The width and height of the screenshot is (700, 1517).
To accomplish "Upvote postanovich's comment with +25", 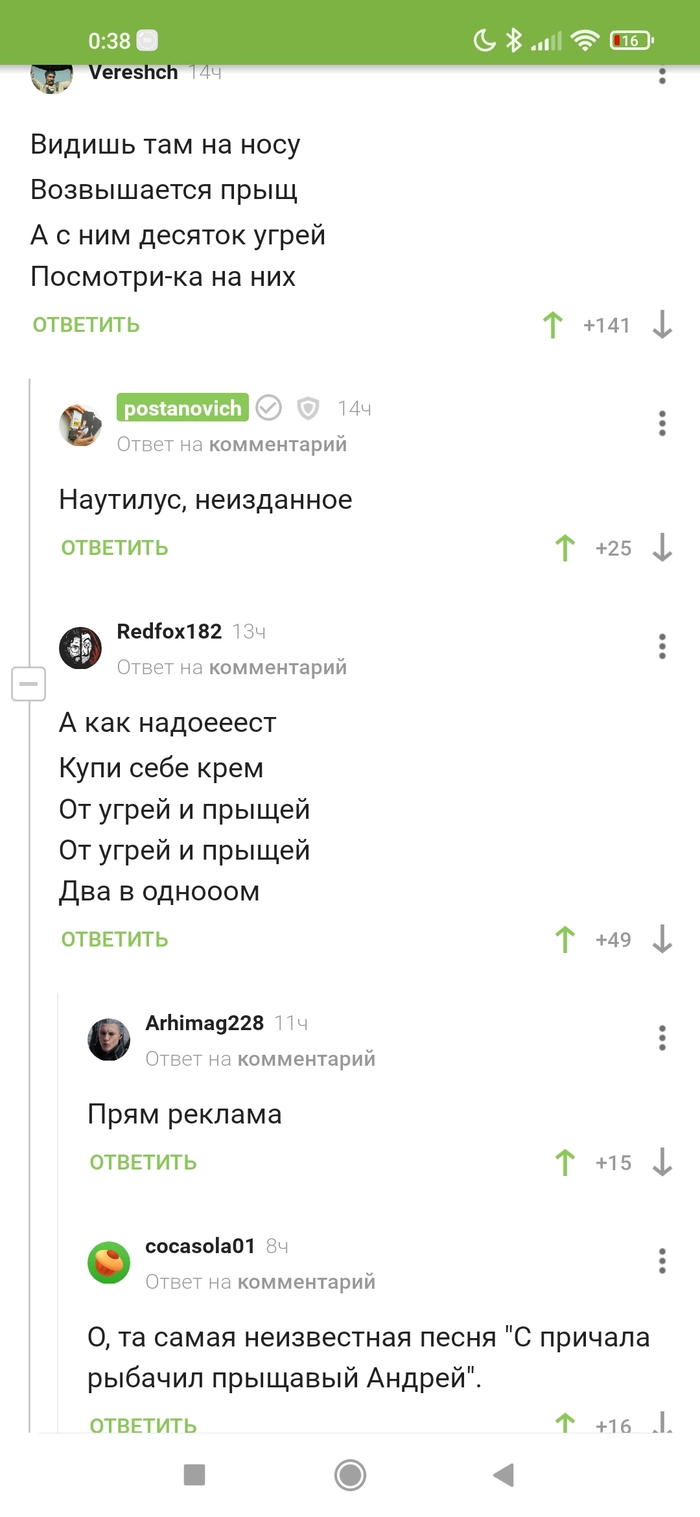I will pos(565,548).
